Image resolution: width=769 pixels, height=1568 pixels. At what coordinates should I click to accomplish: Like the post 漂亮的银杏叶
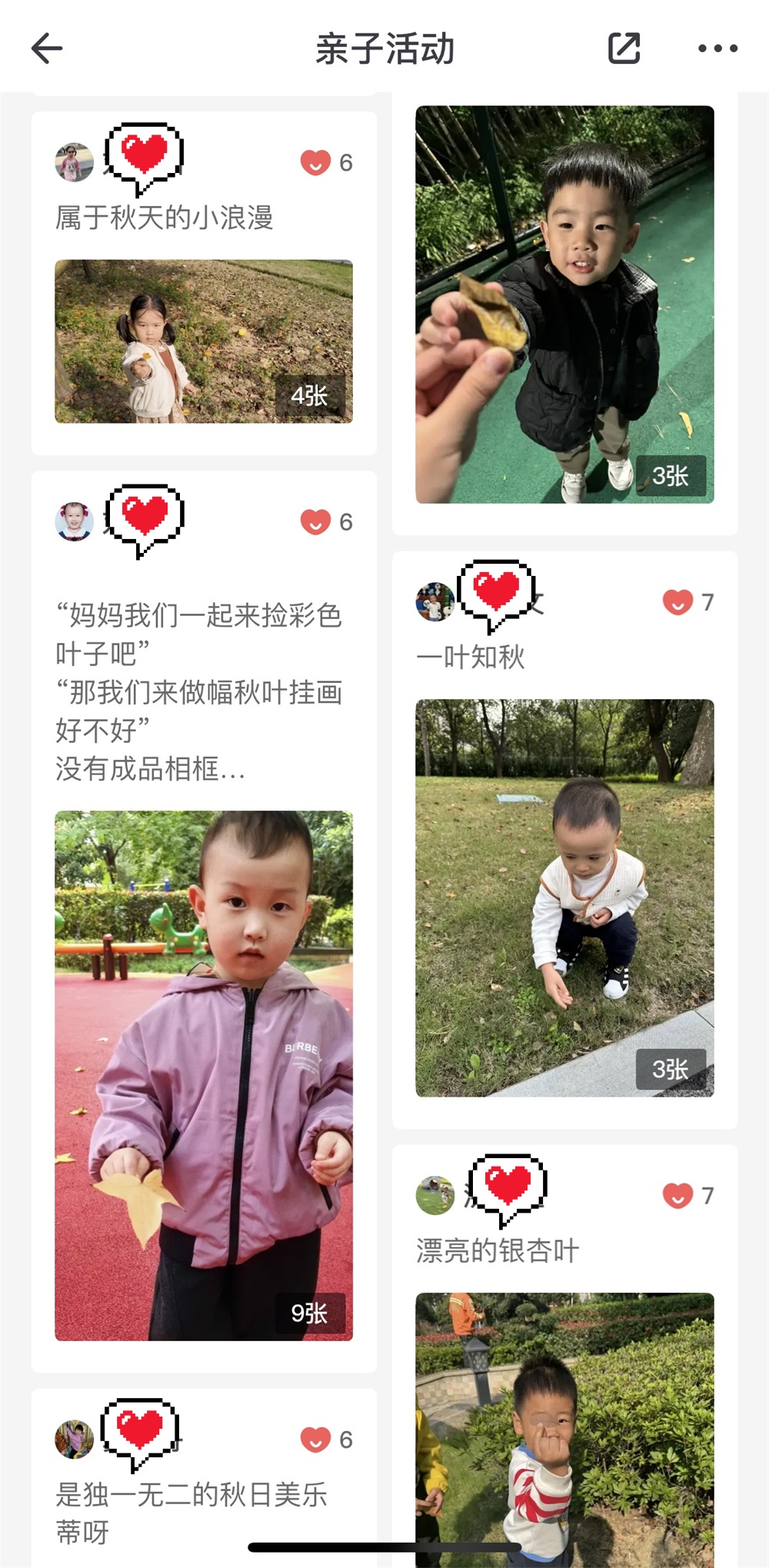[677, 1195]
